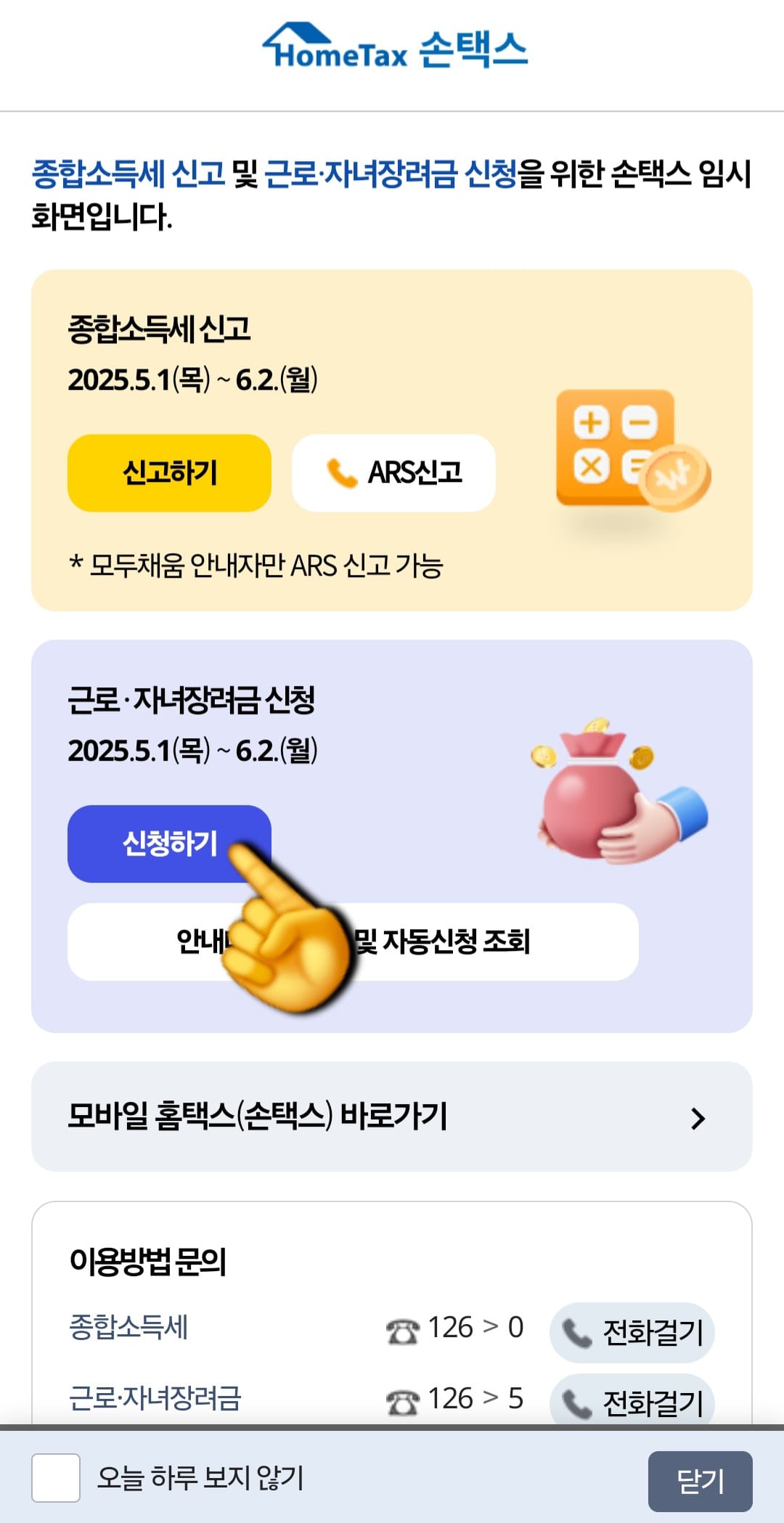Tap the ARS신고 button
The image size is (784, 1523).
pos(393,473)
